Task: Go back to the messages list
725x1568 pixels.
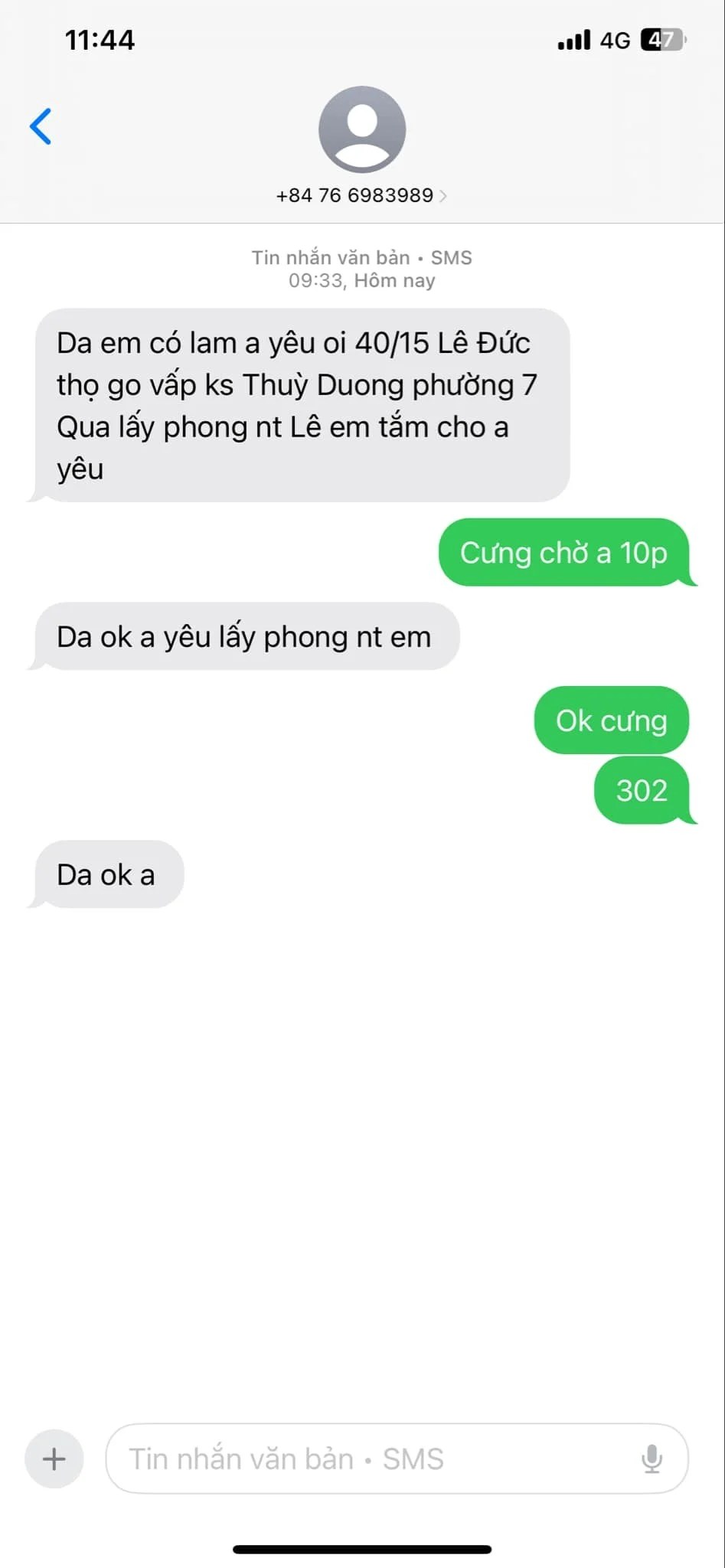Action: pos(41,126)
